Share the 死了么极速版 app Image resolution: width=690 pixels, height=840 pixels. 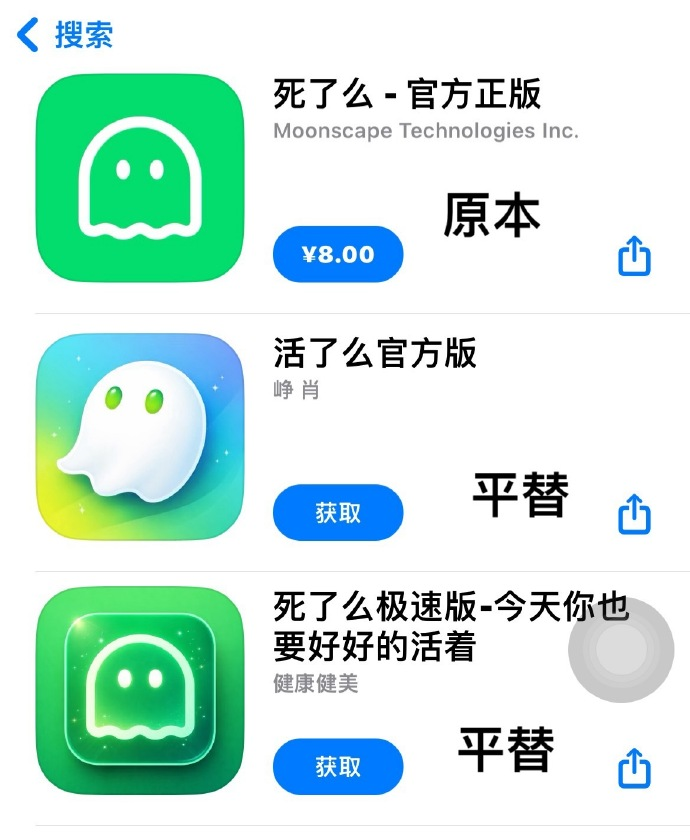[634, 769]
